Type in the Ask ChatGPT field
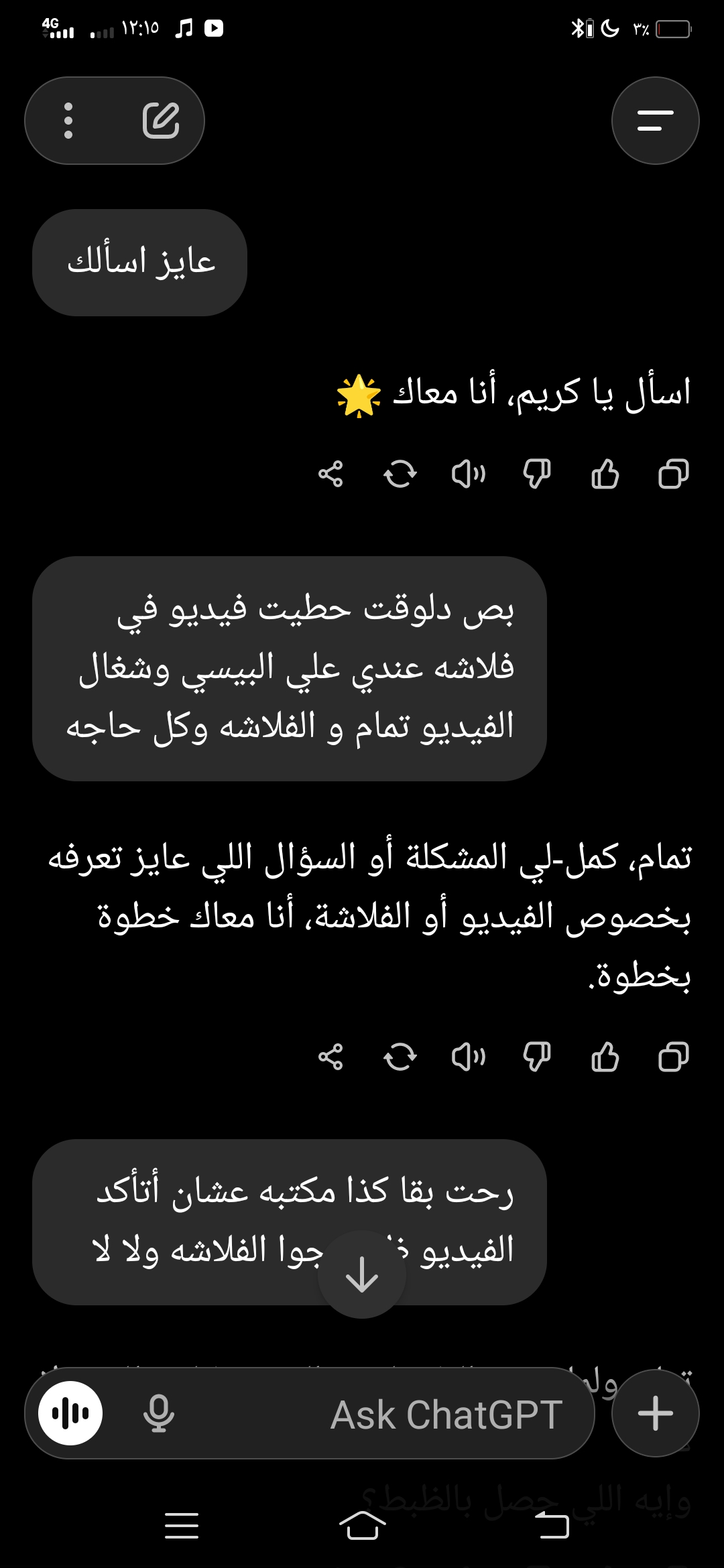 [x=402, y=1414]
